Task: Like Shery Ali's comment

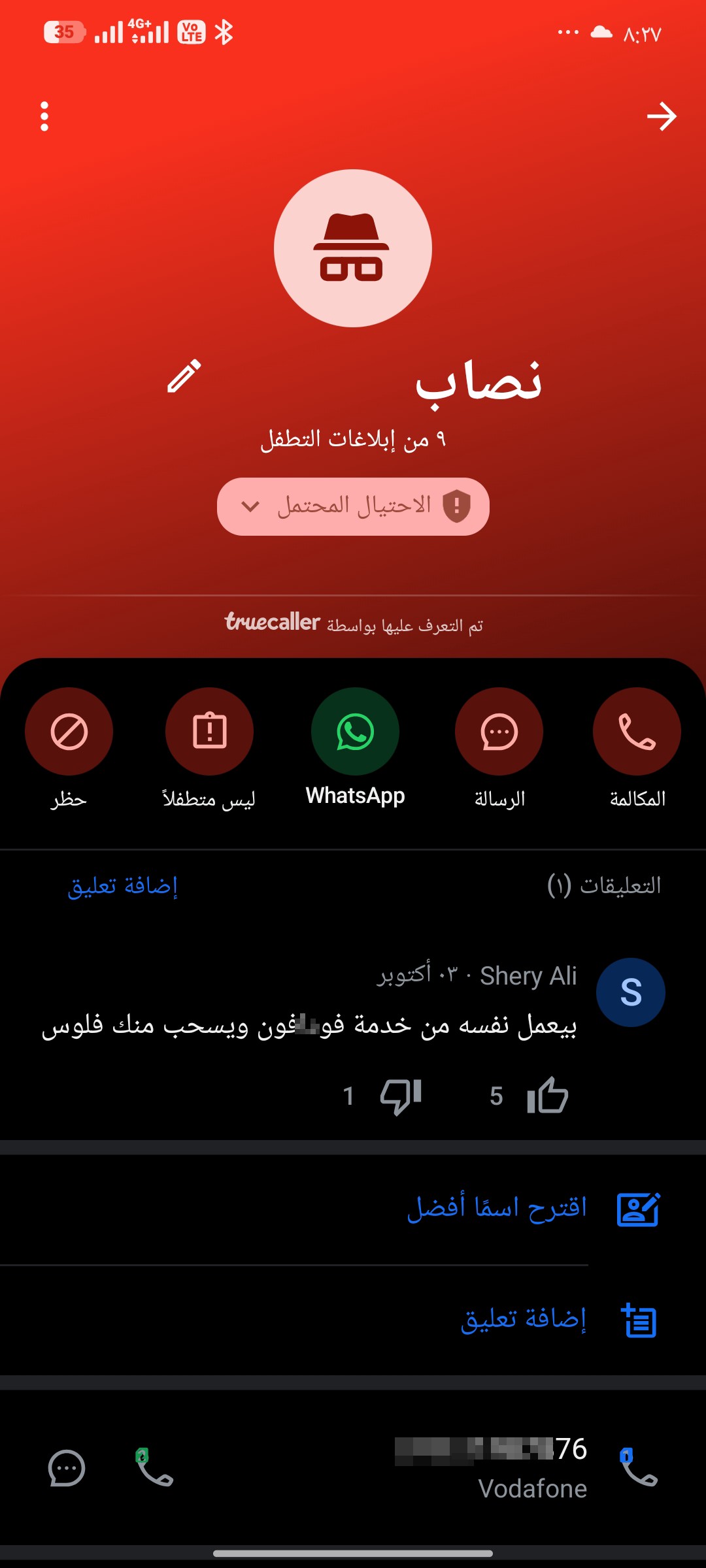Action: [547, 1096]
